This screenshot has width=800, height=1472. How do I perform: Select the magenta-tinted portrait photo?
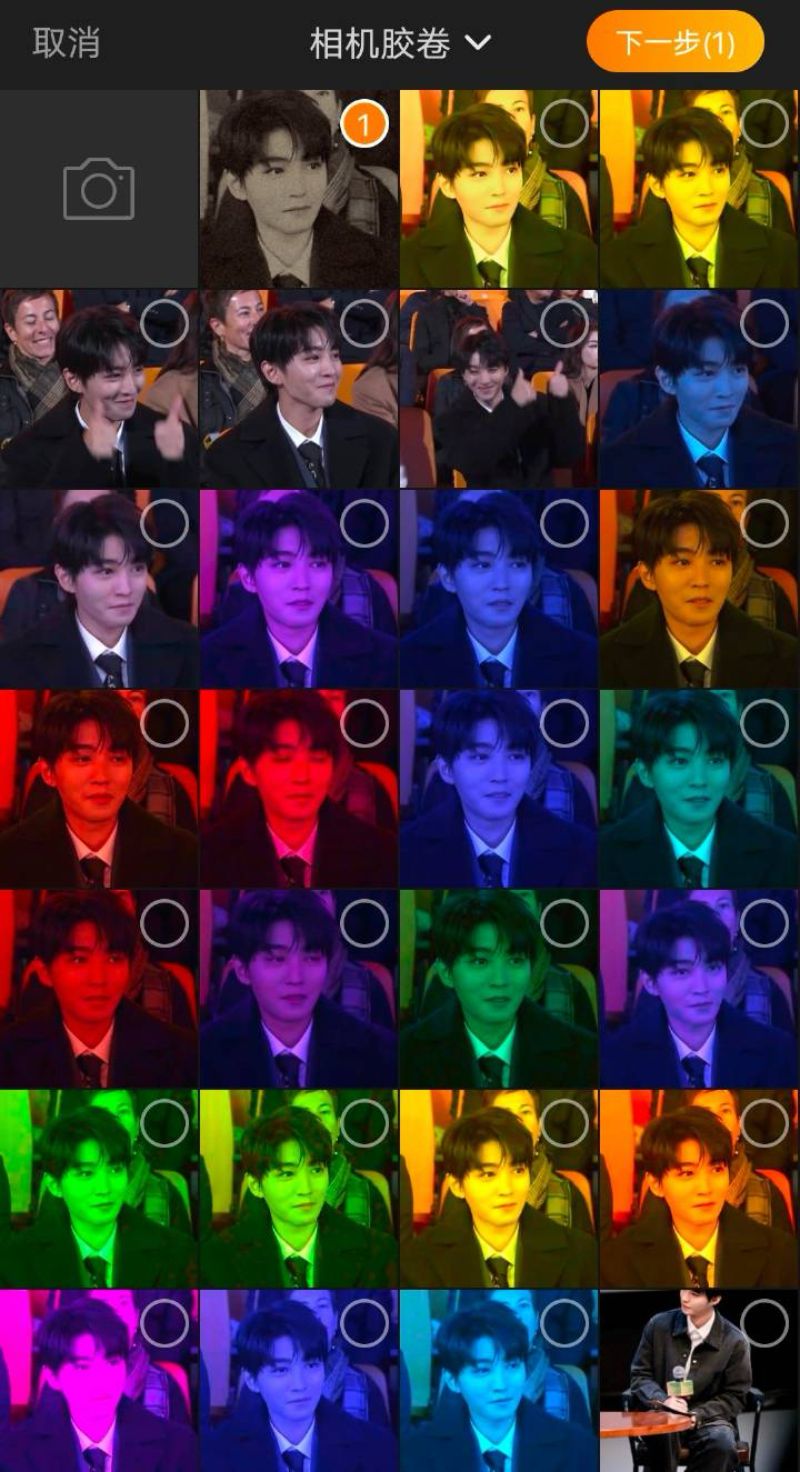coord(164,1324)
